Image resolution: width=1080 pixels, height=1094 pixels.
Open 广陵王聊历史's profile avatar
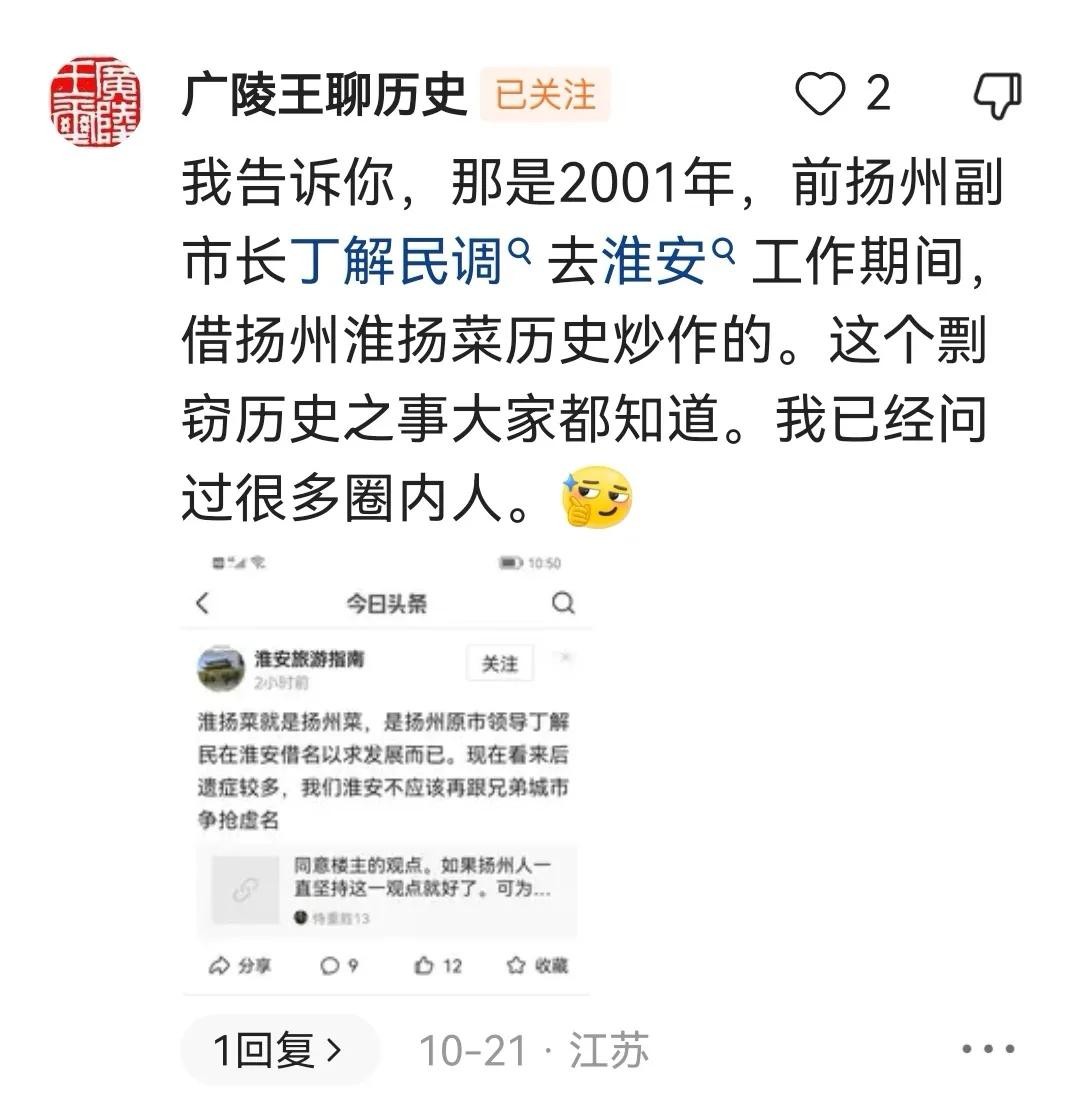click(96, 101)
